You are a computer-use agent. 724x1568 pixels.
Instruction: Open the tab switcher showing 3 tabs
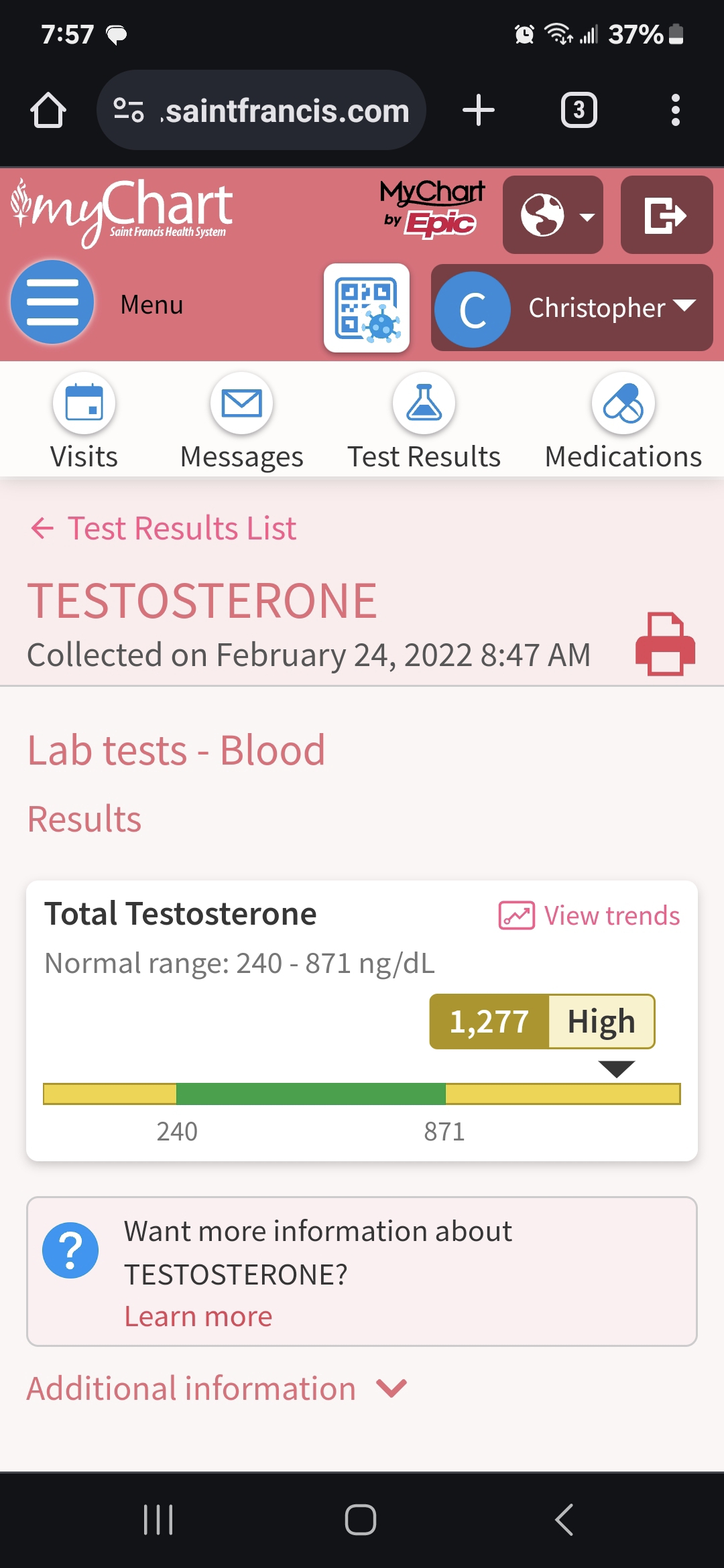pyautogui.click(x=579, y=110)
